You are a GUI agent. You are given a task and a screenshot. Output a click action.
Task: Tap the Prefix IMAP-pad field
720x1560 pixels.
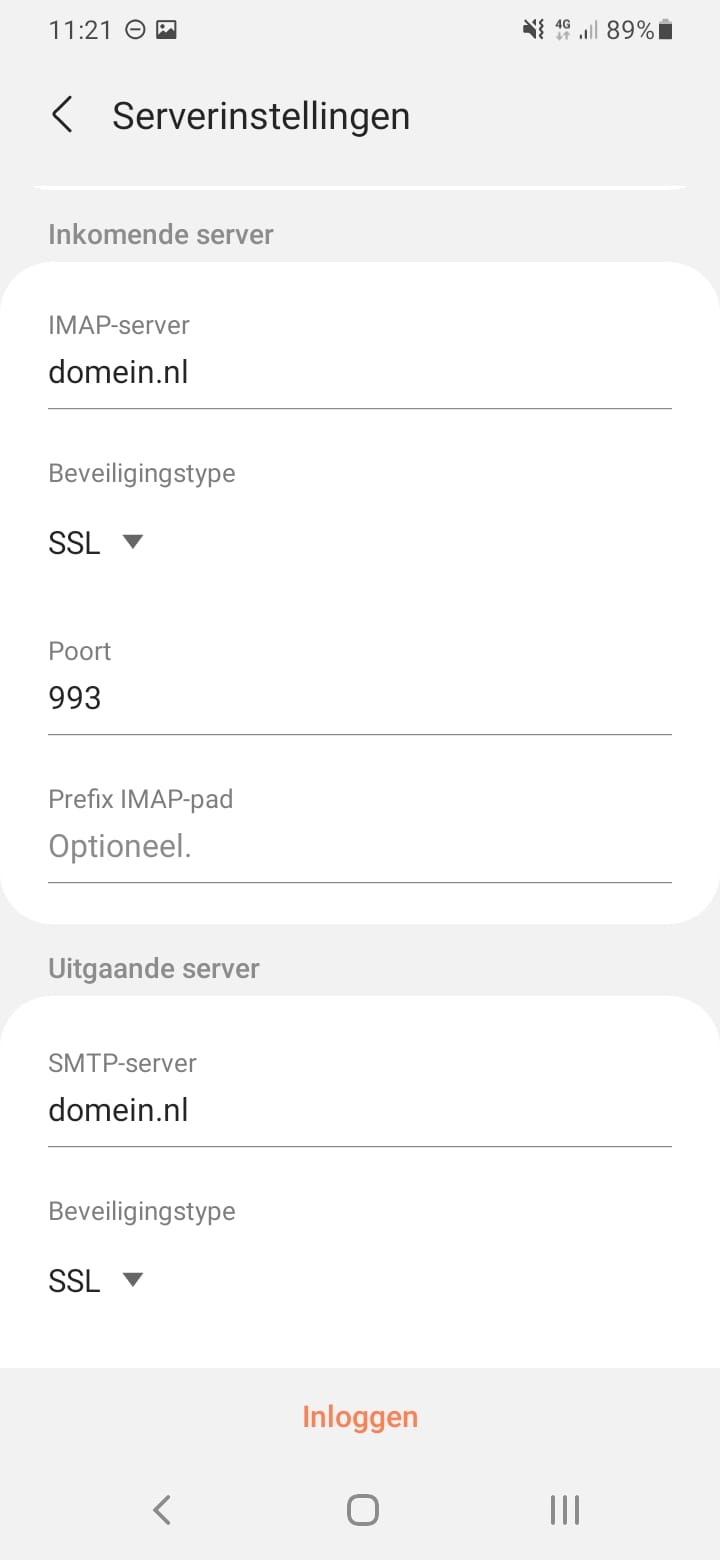[360, 847]
